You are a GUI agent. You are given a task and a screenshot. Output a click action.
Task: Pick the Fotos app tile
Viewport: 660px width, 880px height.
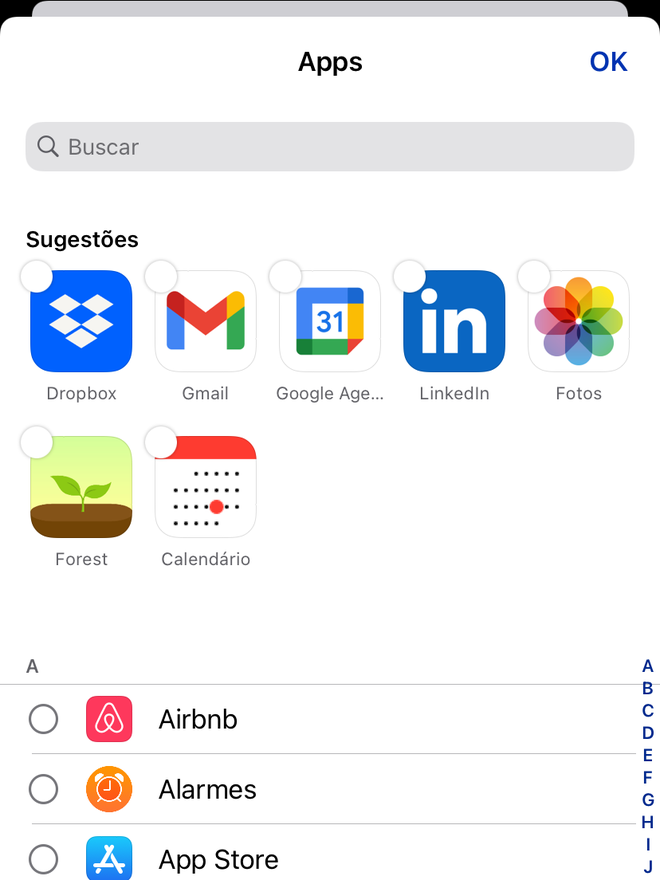[x=578, y=322]
